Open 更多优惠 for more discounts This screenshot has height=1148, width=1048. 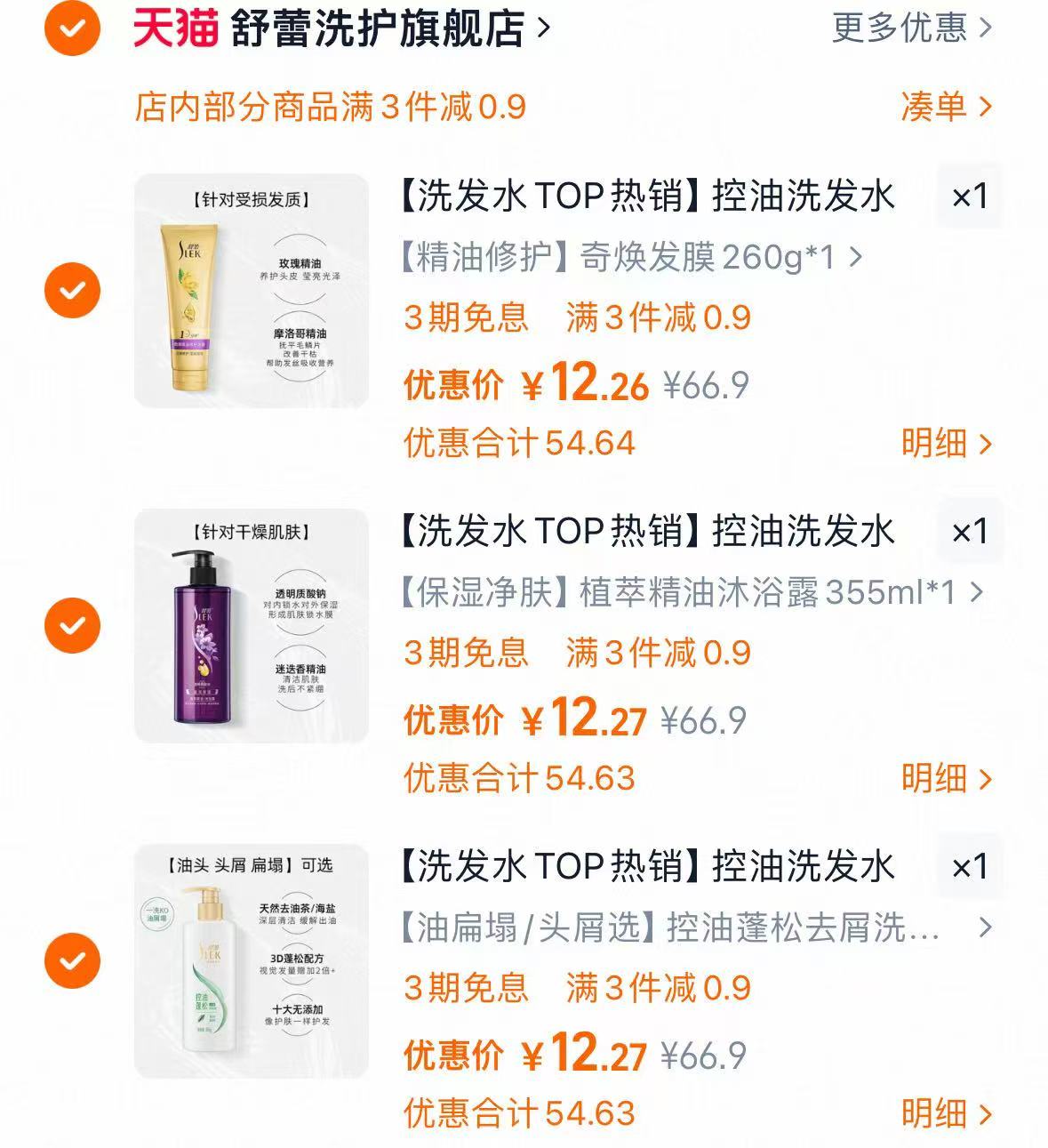(898, 28)
